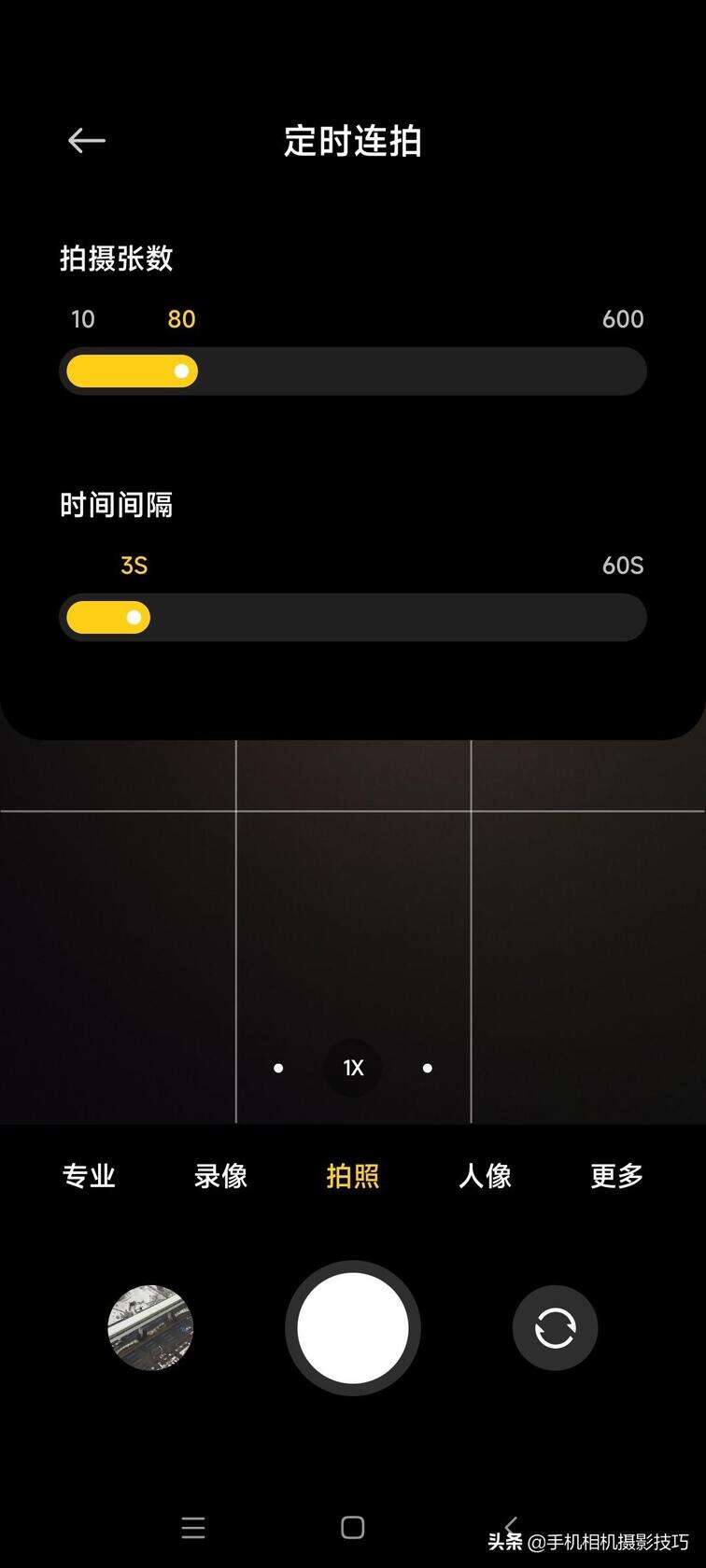Go to the system home screen
The height and width of the screenshot is (1568, 706).
353,1528
